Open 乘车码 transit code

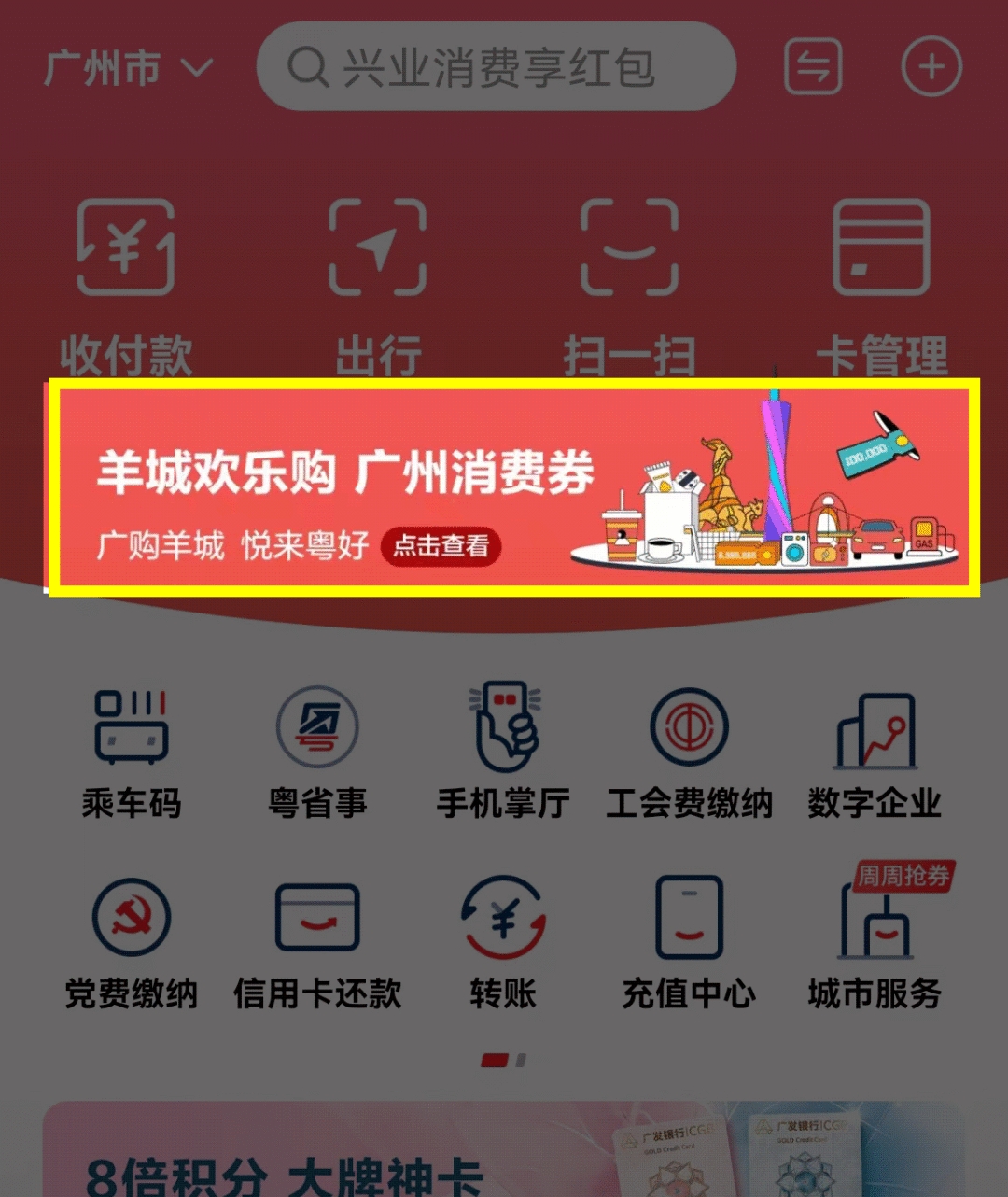coord(131,752)
